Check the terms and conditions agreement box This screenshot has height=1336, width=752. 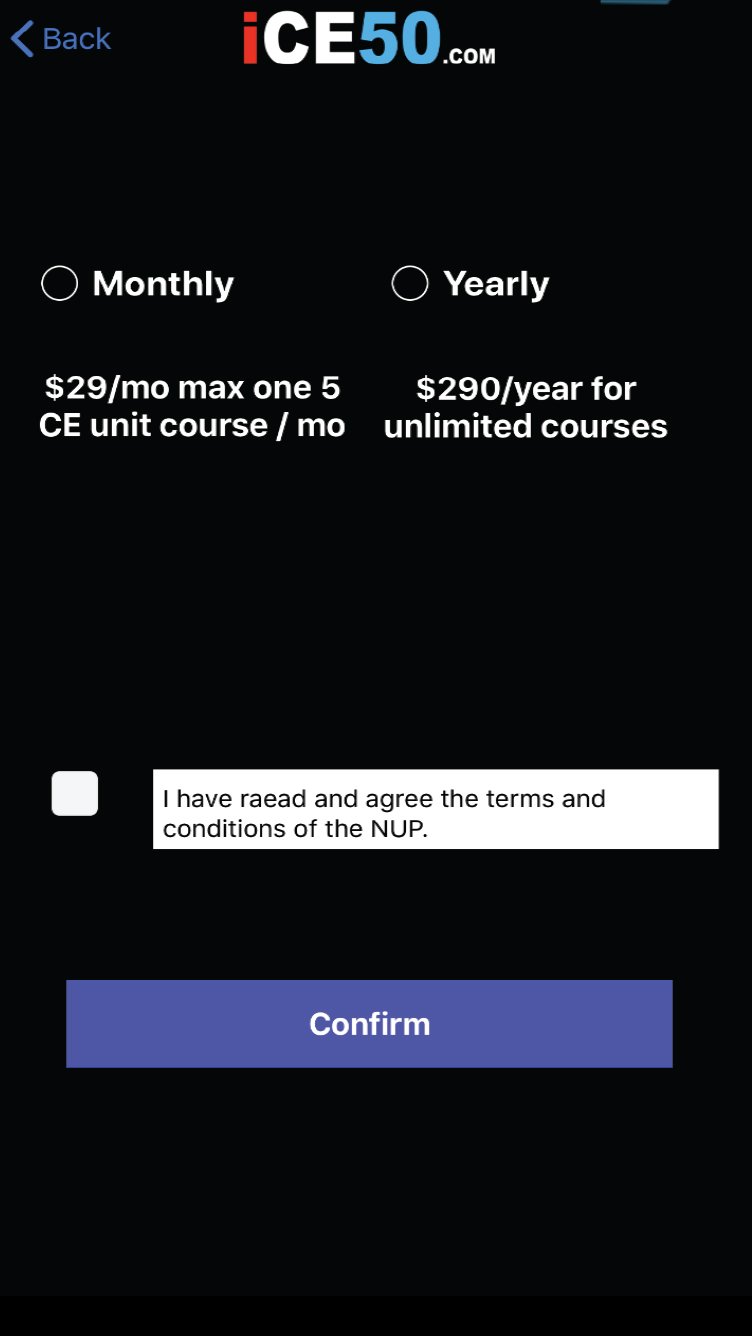click(75, 793)
